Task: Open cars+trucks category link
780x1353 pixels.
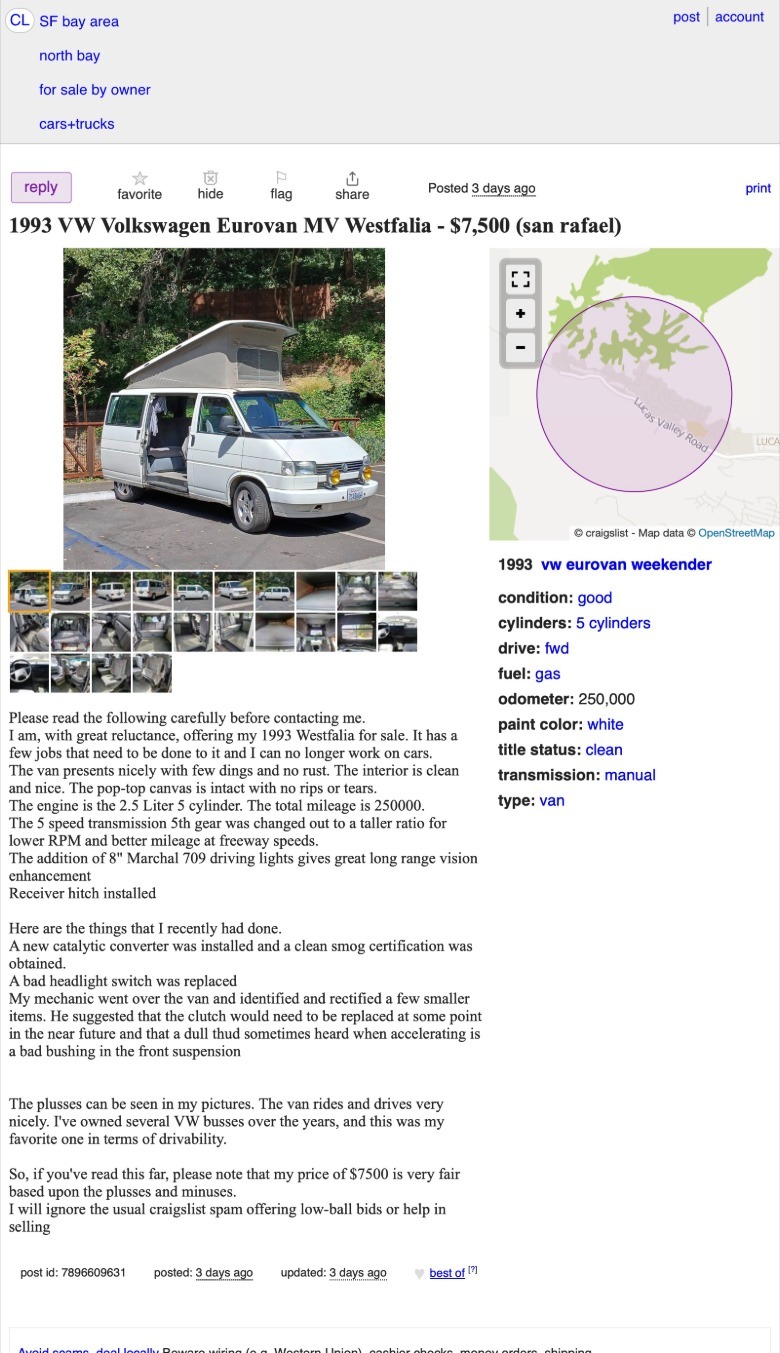Action: pyautogui.click(x=76, y=123)
